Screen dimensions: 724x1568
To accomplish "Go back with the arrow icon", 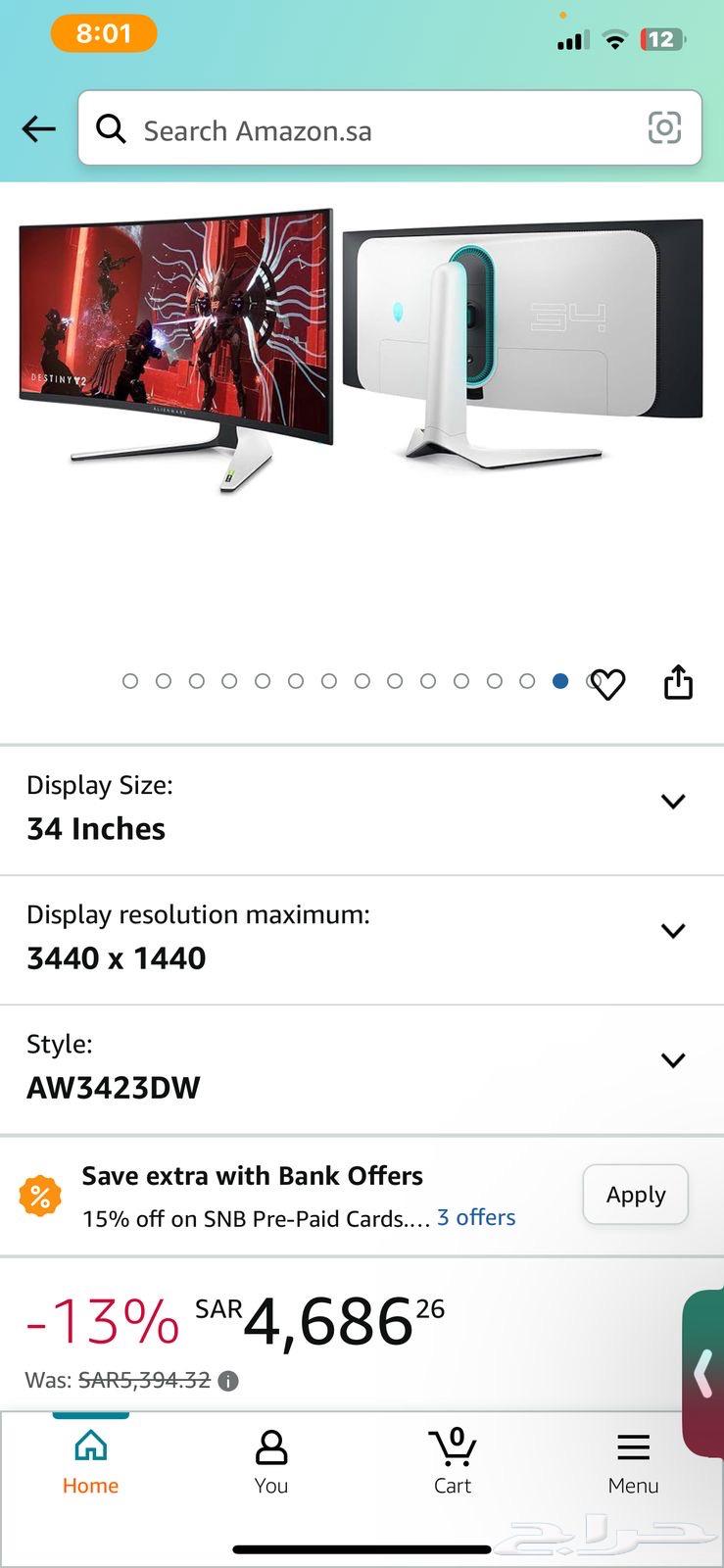I will click(38, 128).
